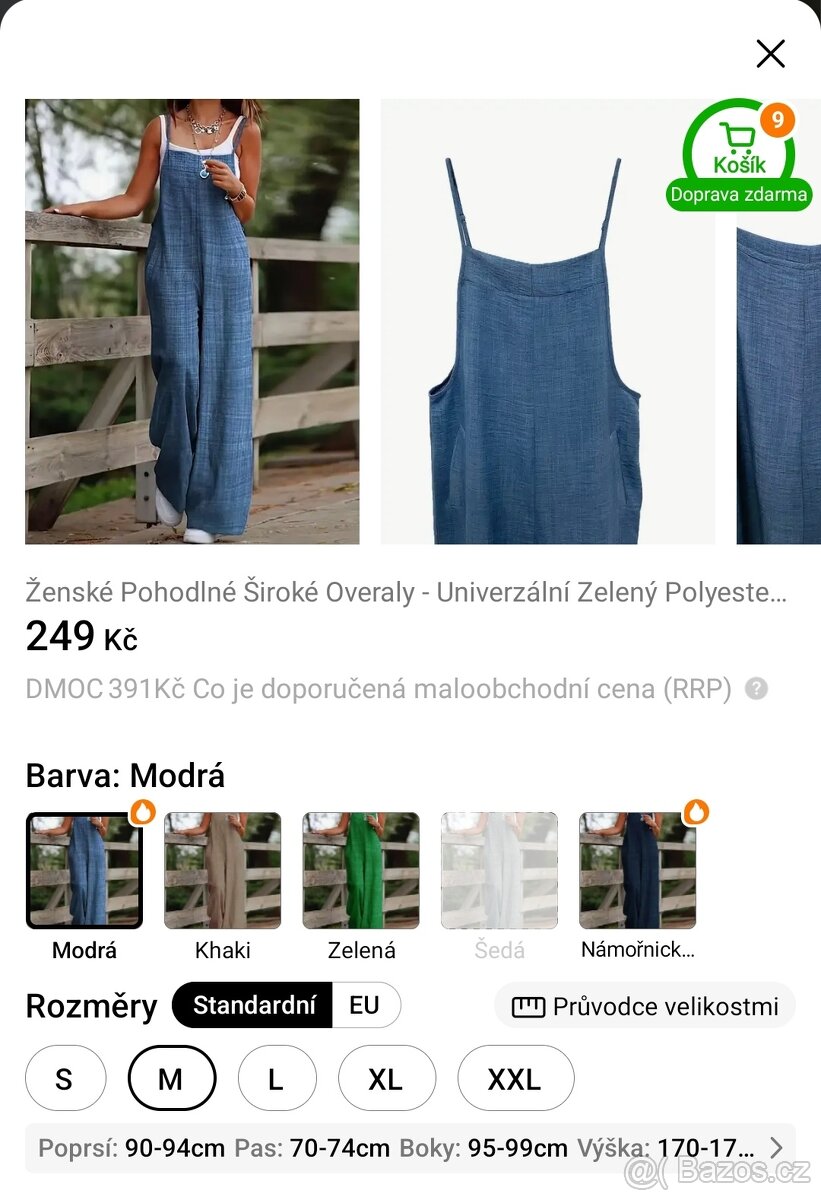Screen dimensions: 821x1200
Task: Switch sizing to EU
Action: pyautogui.click(x=365, y=1005)
